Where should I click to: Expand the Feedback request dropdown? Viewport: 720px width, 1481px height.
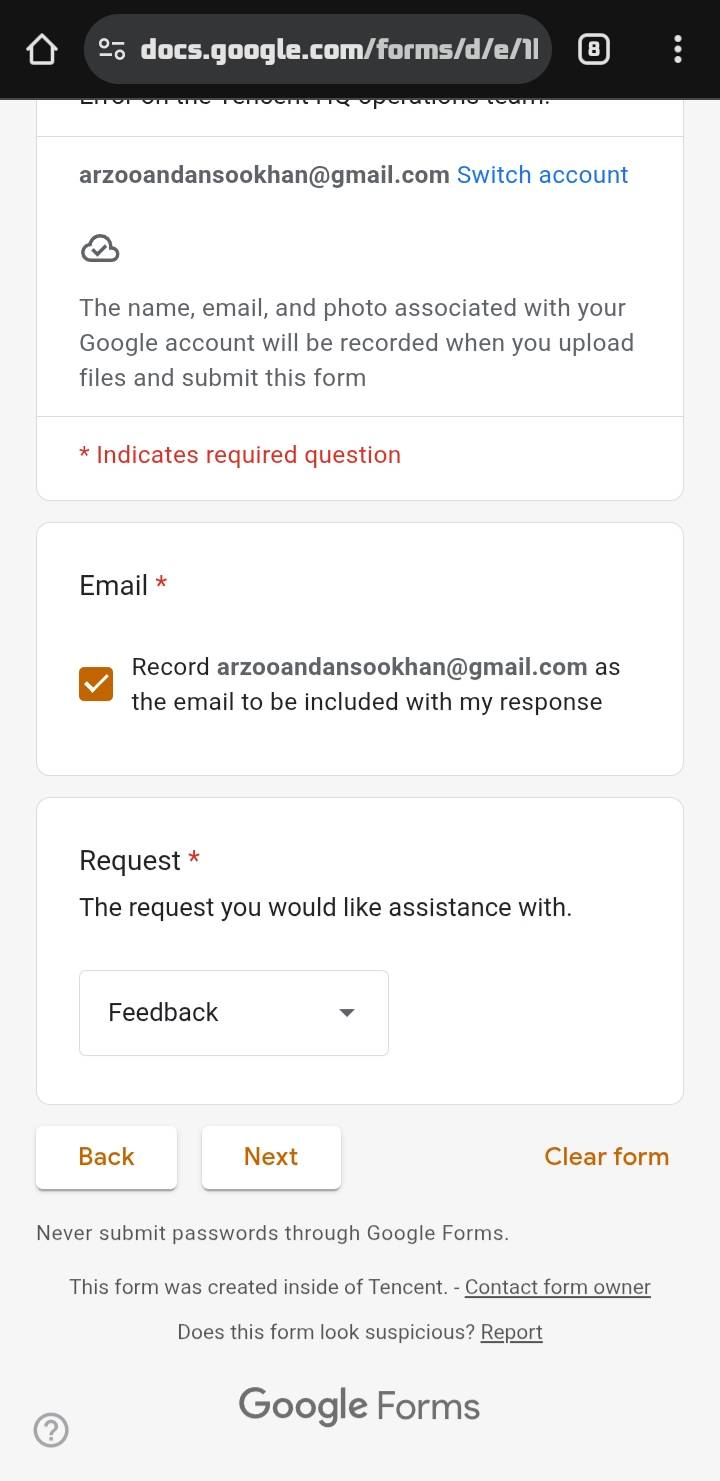(x=233, y=1013)
